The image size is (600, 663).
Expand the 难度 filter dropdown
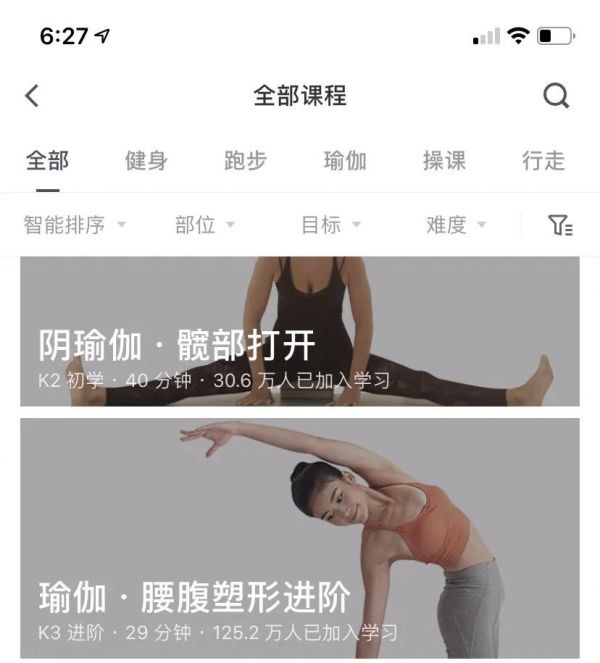pos(456,225)
